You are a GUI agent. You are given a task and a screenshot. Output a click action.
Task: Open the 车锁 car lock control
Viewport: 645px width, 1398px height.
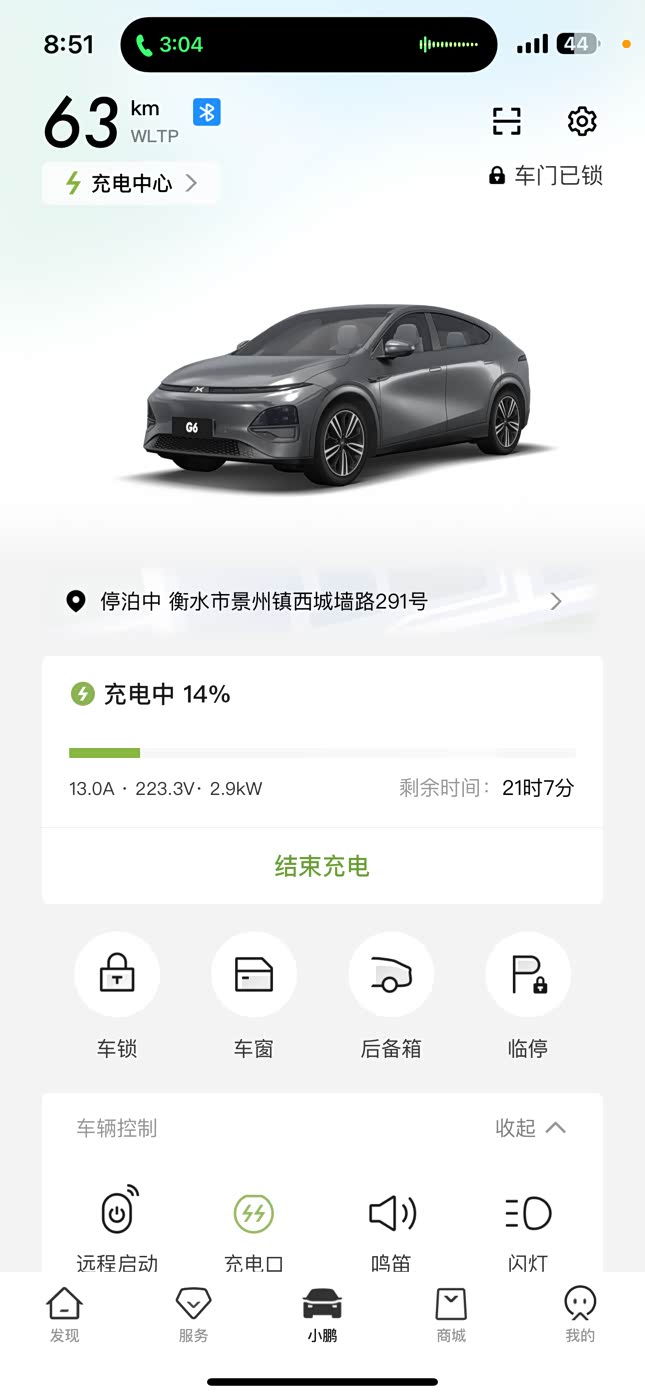tap(117, 975)
